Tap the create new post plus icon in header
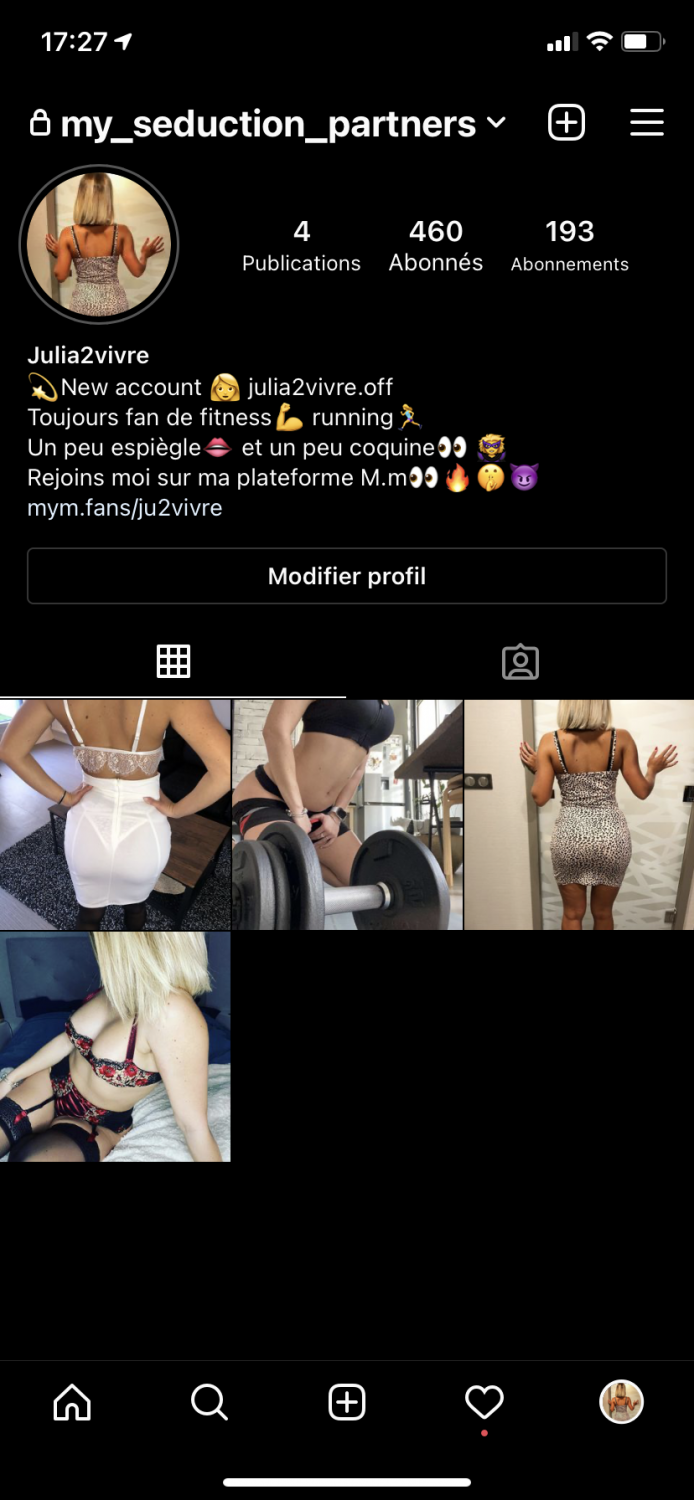Viewport: 694px width, 1500px height. click(566, 123)
